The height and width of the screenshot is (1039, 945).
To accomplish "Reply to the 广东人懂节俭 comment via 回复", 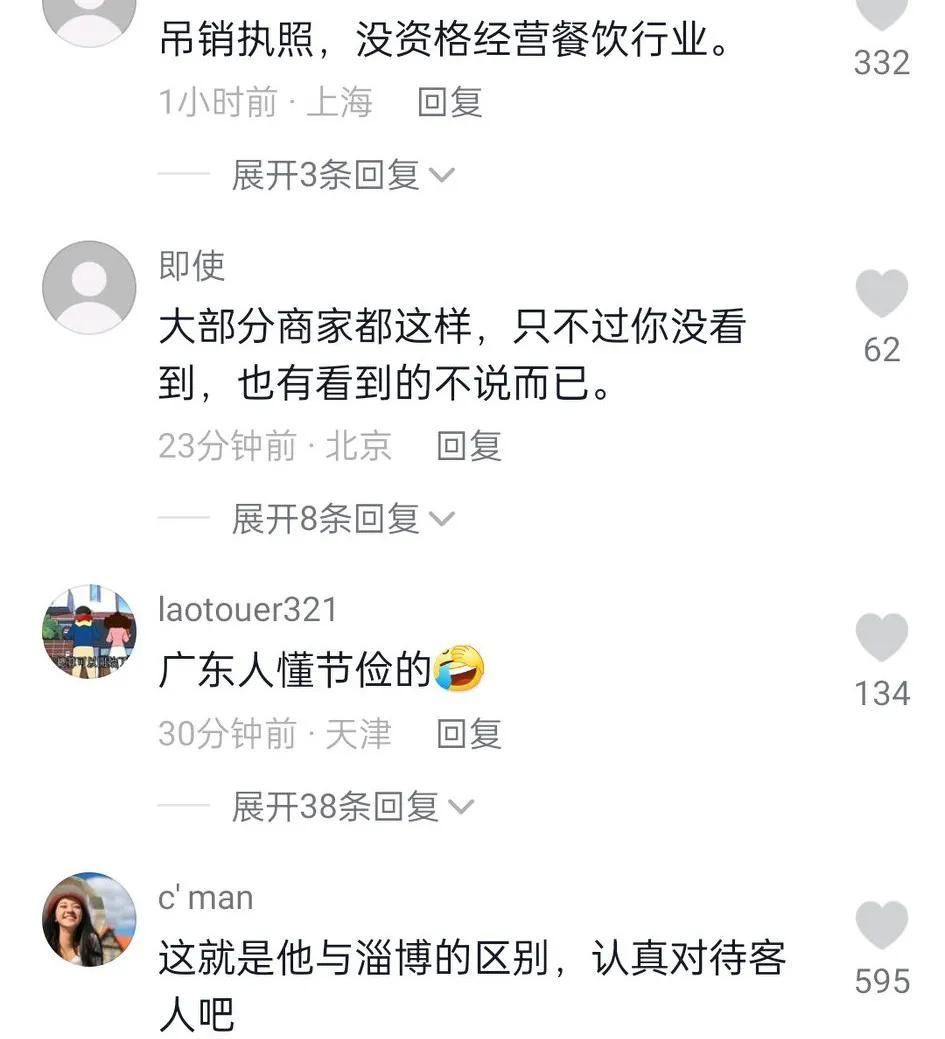I will (470, 735).
